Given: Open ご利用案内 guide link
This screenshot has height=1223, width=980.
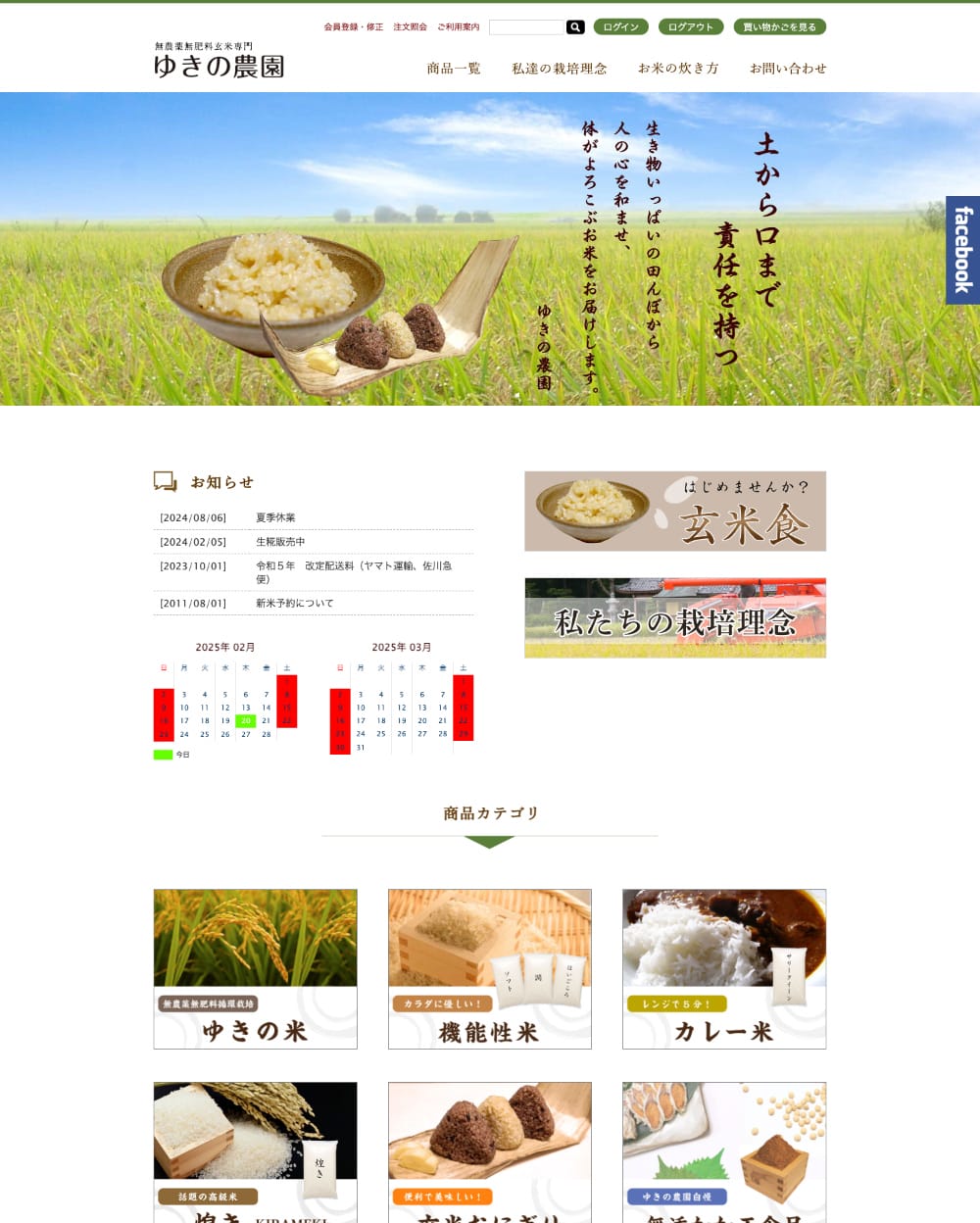Looking at the screenshot, I should (459, 27).
